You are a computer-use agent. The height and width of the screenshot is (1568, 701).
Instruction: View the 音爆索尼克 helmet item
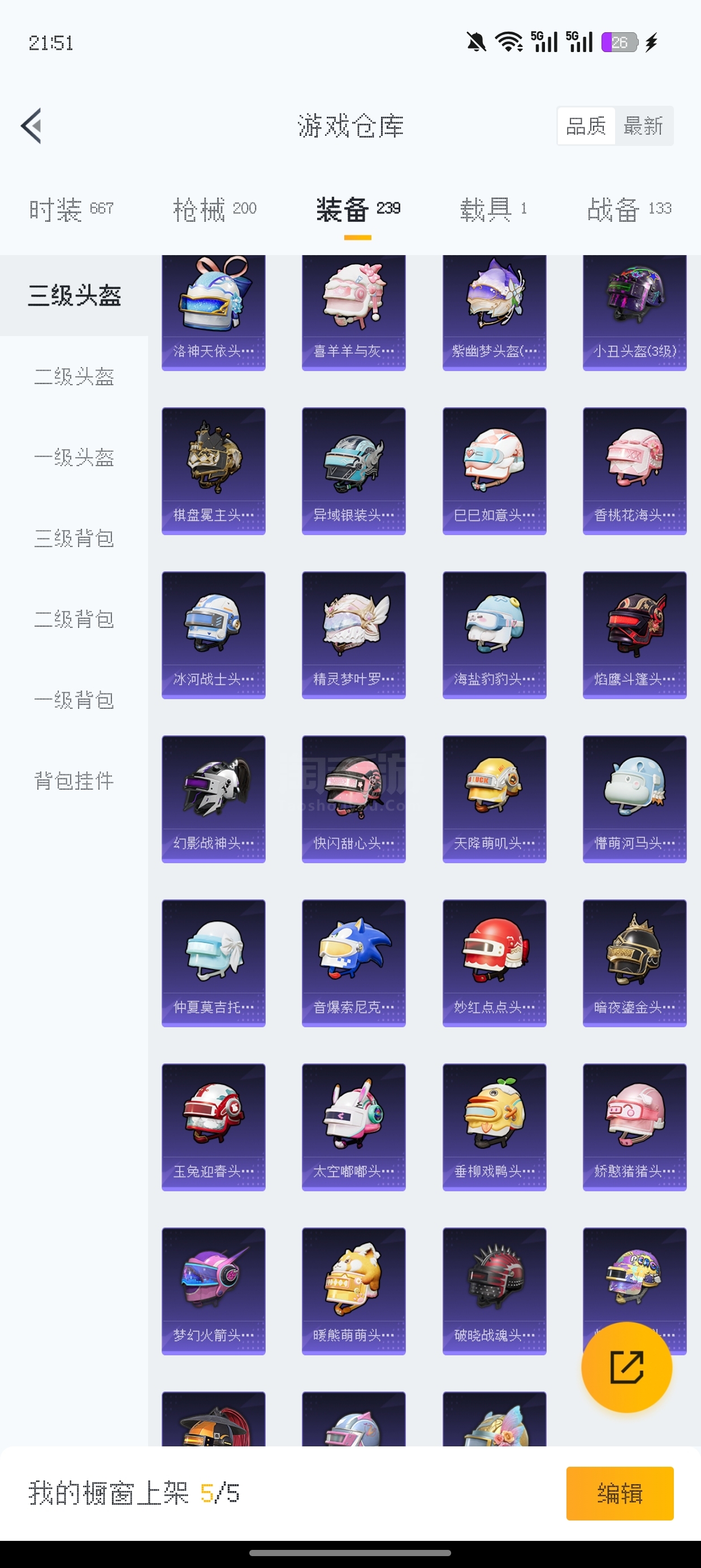353,962
